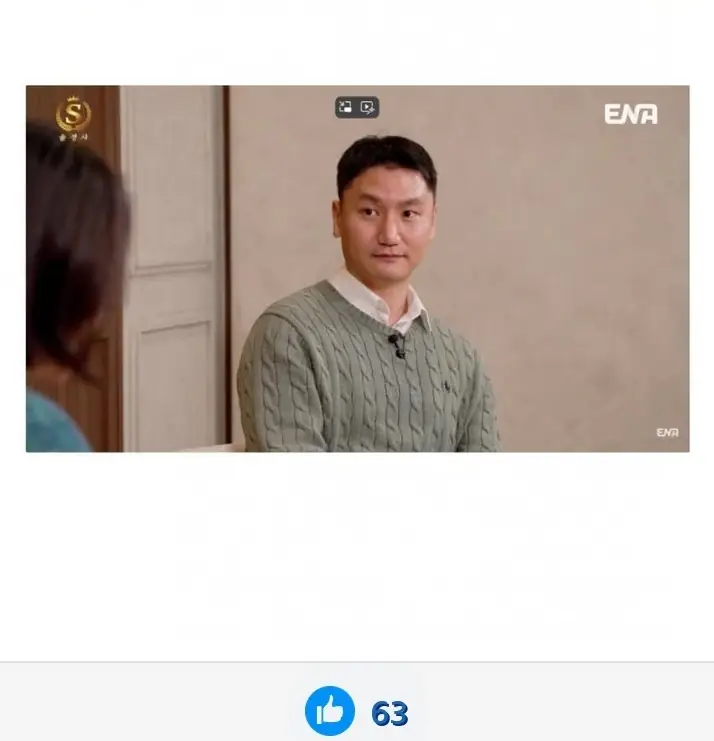Tap the video settings play icon
This screenshot has width=714, height=741.
click(x=368, y=108)
